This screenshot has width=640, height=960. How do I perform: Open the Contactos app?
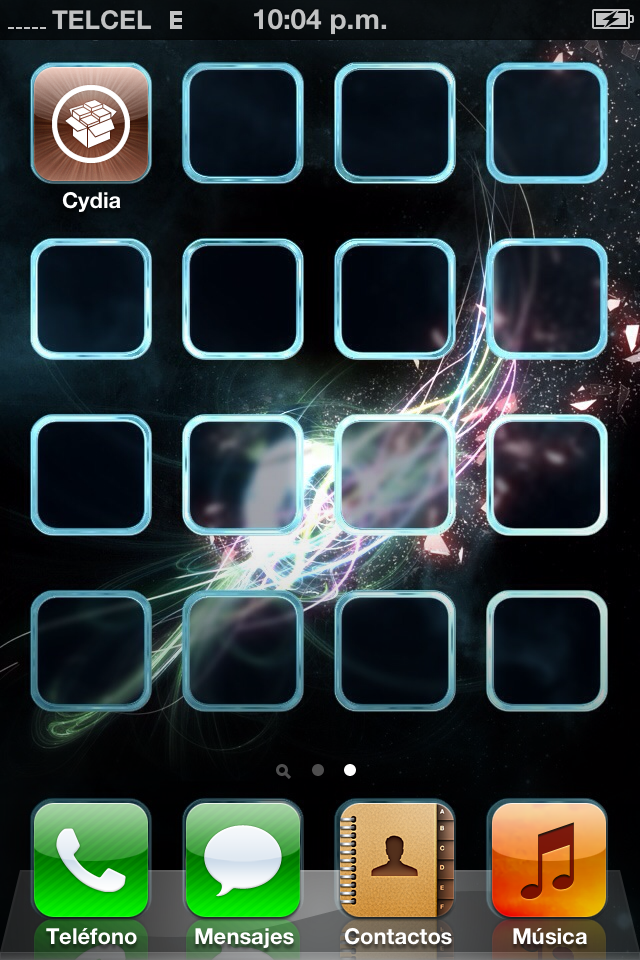[396, 860]
